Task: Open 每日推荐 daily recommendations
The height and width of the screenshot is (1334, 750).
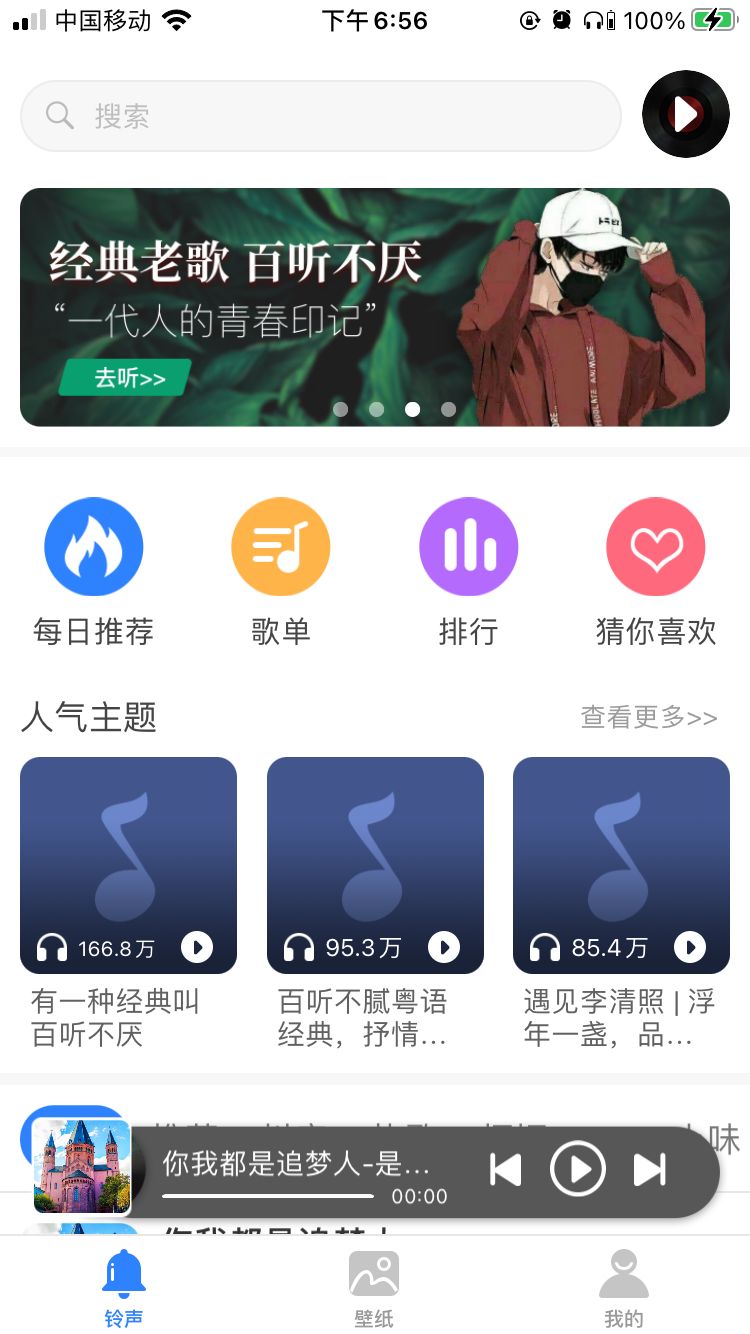Action: pos(94,547)
